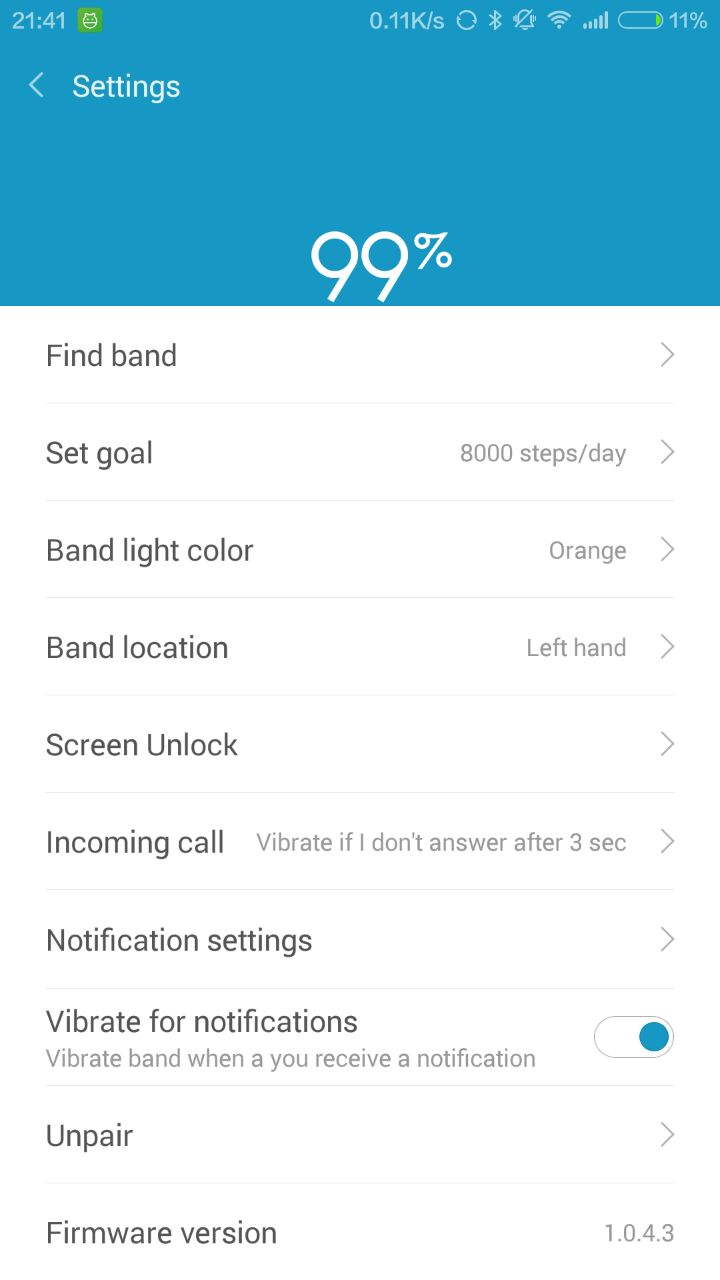
Task: Select Unpair to disconnect the band
Action: (x=360, y=1136)
